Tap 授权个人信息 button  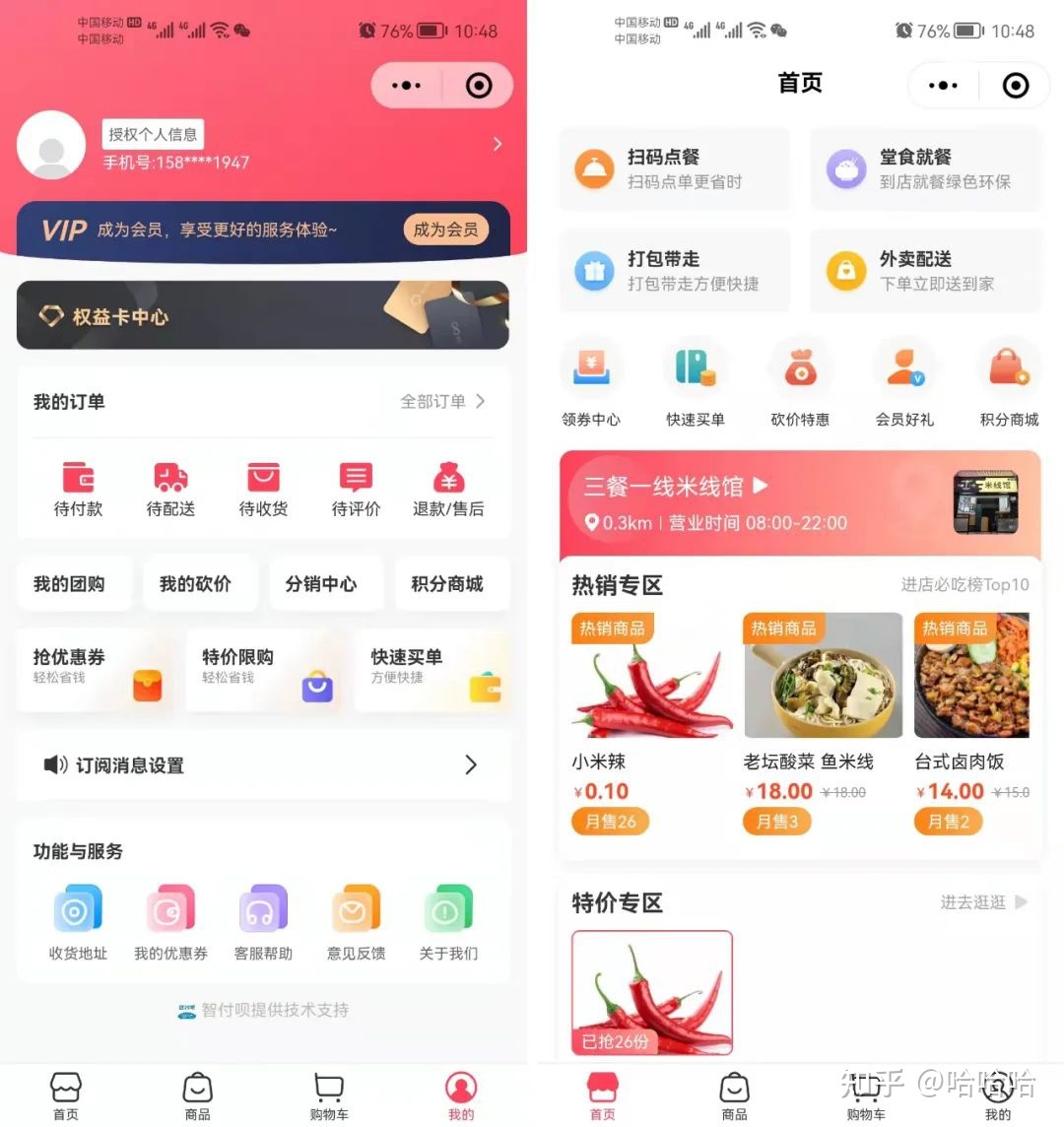[x=153, y=134]
